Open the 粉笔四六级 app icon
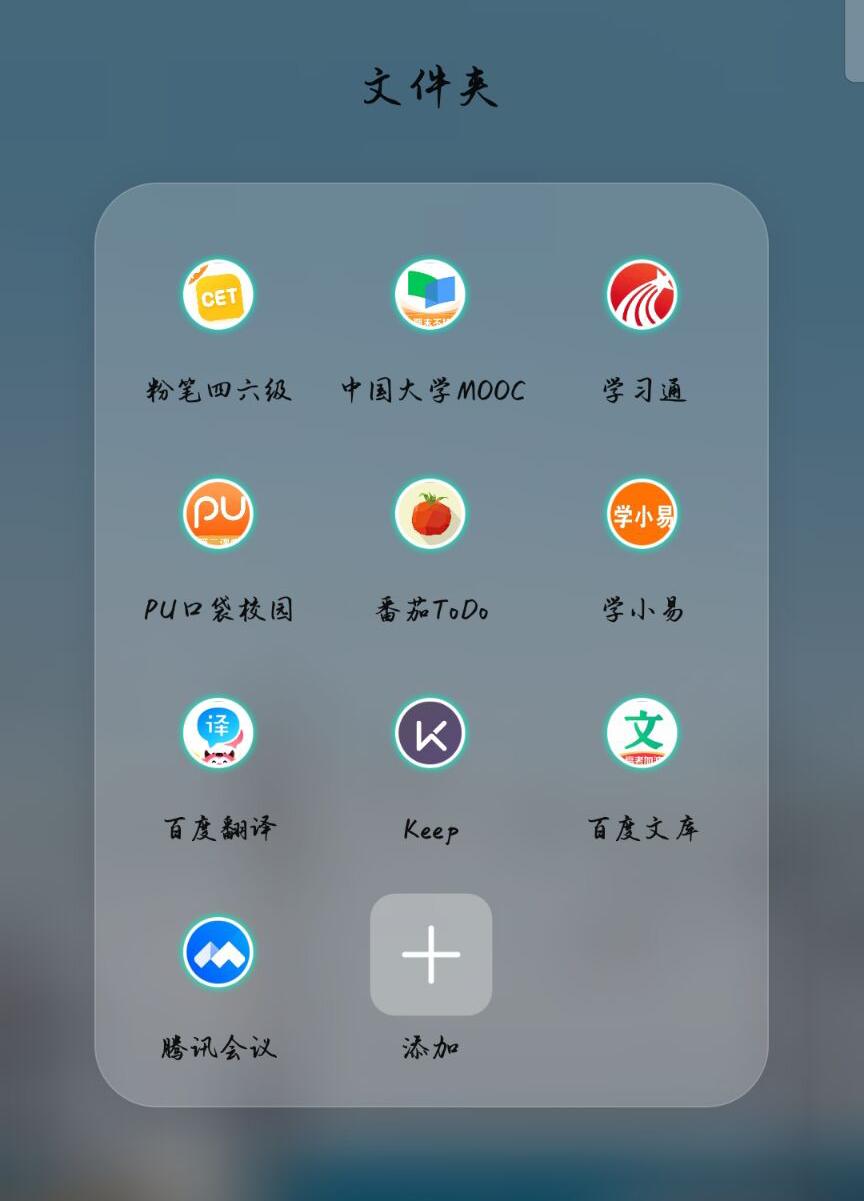 (x=219, y=294)
